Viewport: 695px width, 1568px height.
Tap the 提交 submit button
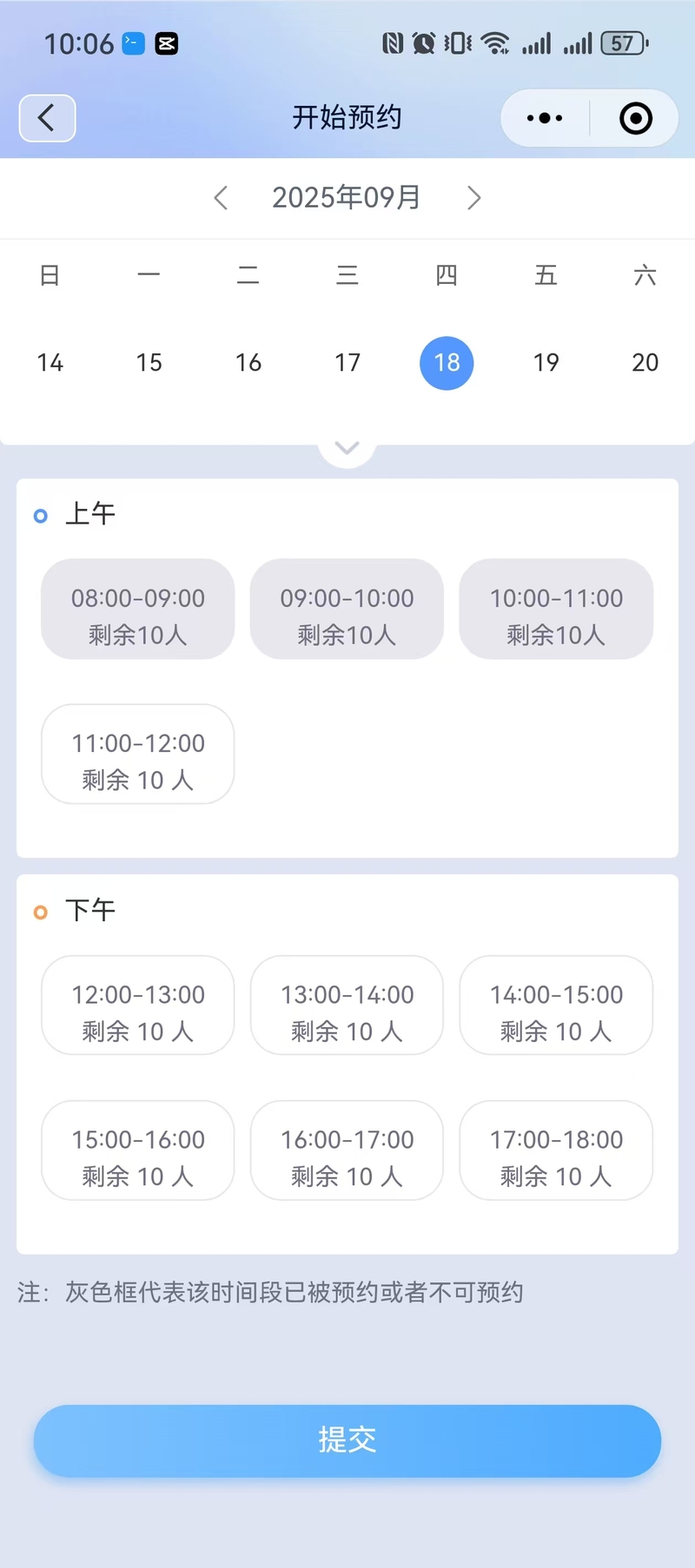pyautogui.click(x=347, y=1440)
